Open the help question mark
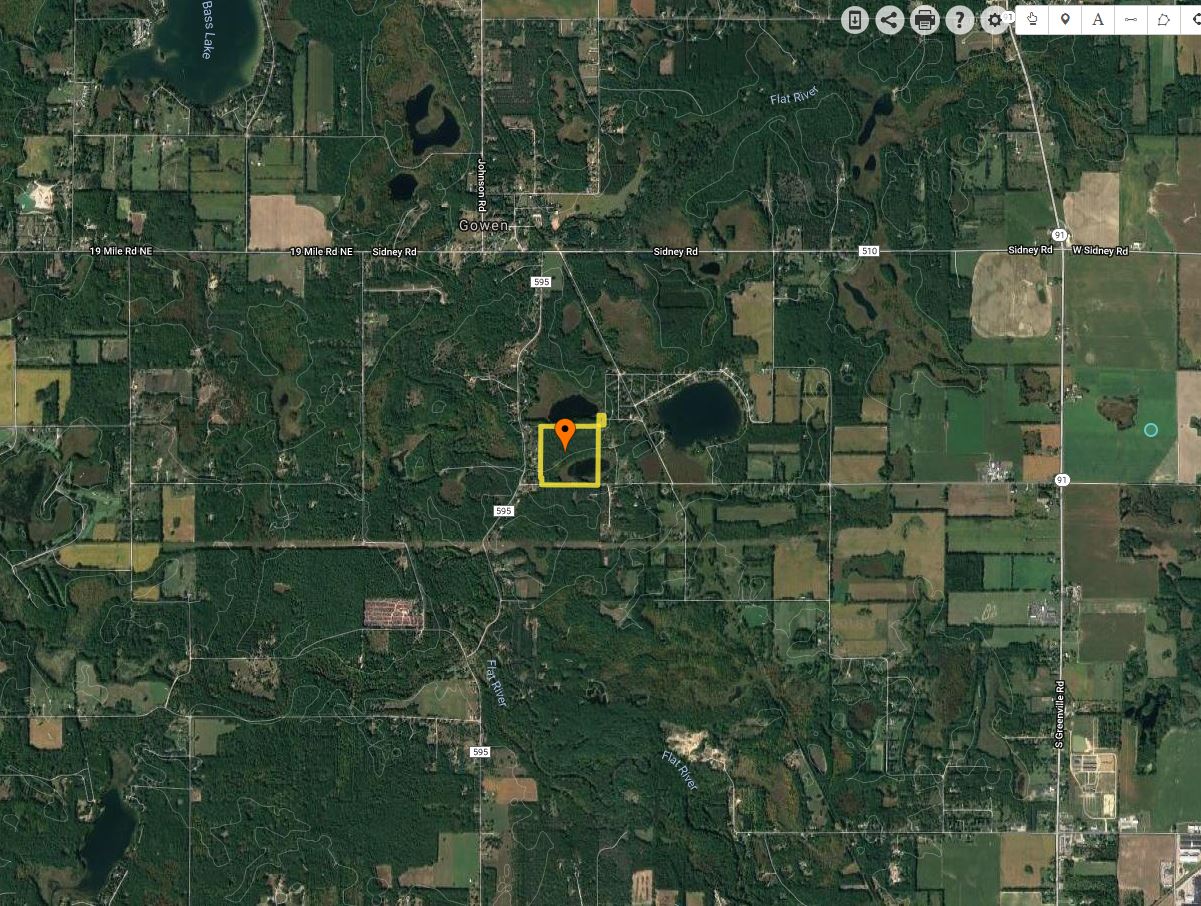Screen dimensions: 1201x906 tap(960, 20)
